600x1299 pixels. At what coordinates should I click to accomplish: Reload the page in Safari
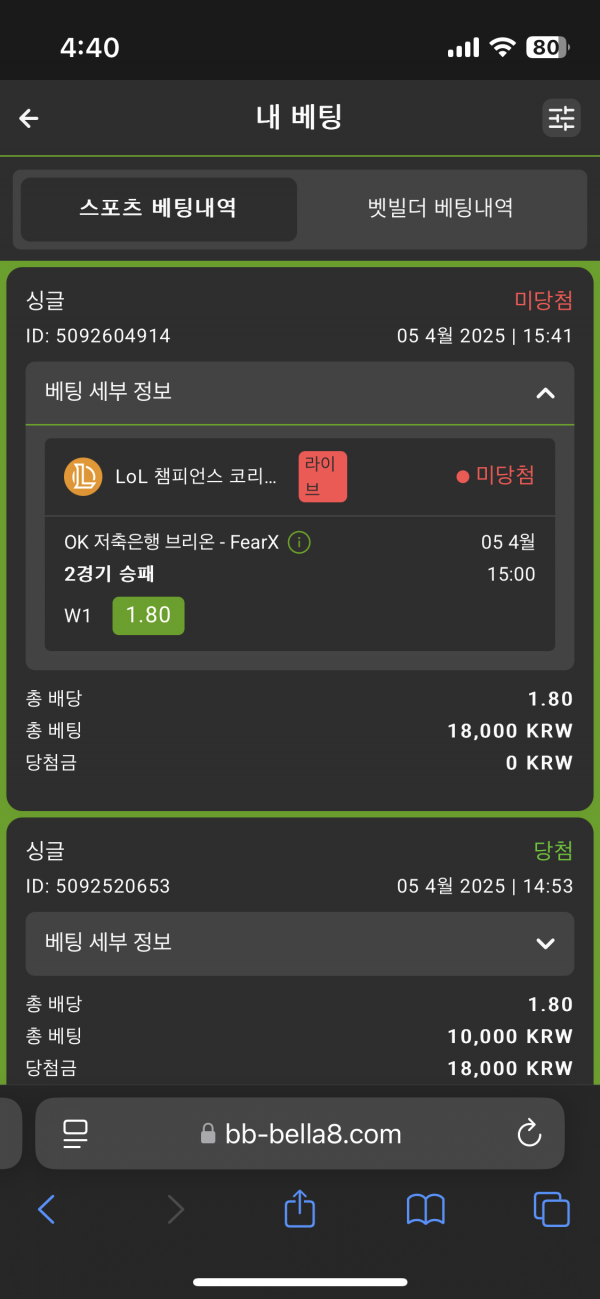(528, 1134)
